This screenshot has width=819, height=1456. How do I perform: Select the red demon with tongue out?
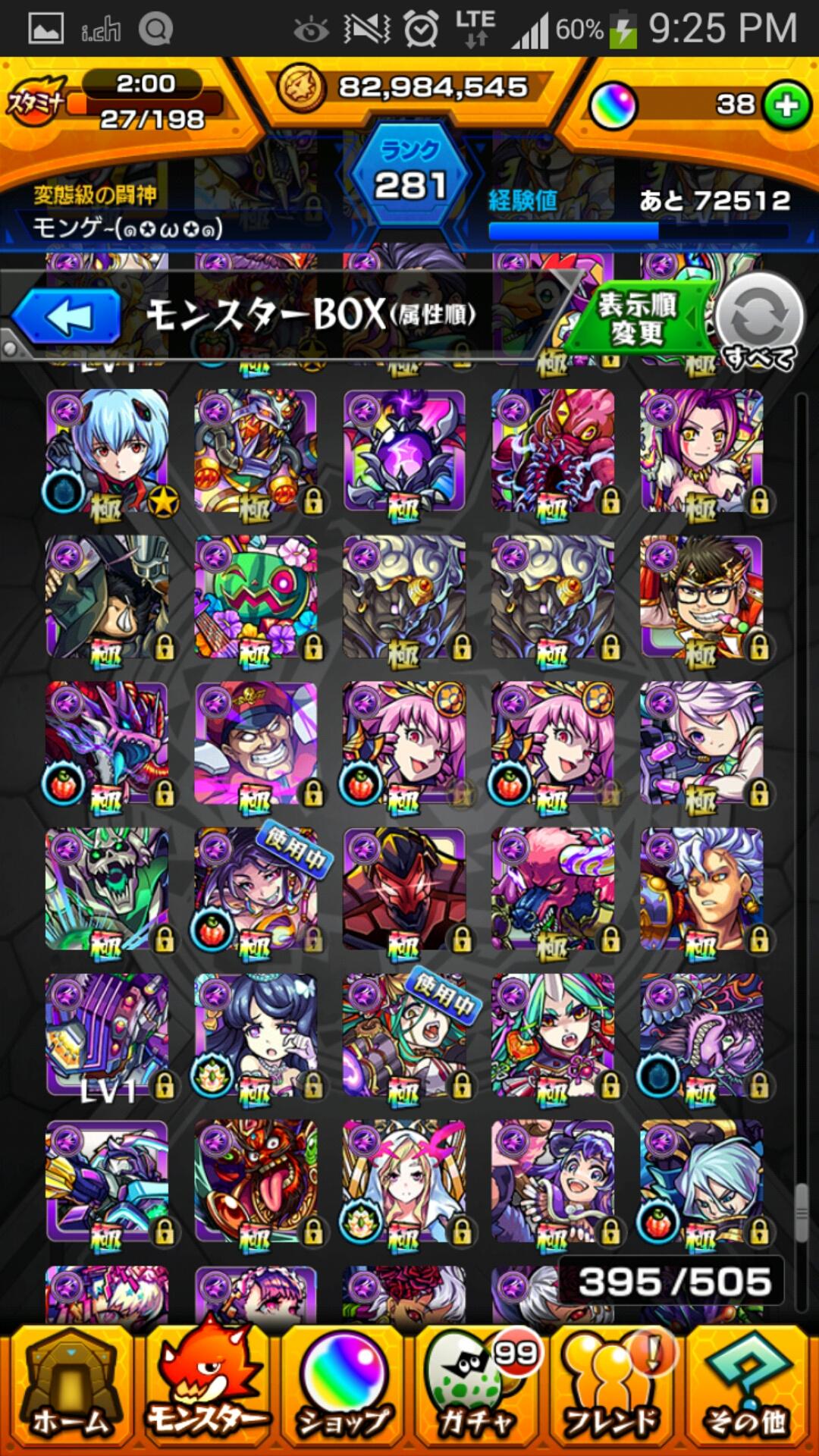tap(256, 1181)
